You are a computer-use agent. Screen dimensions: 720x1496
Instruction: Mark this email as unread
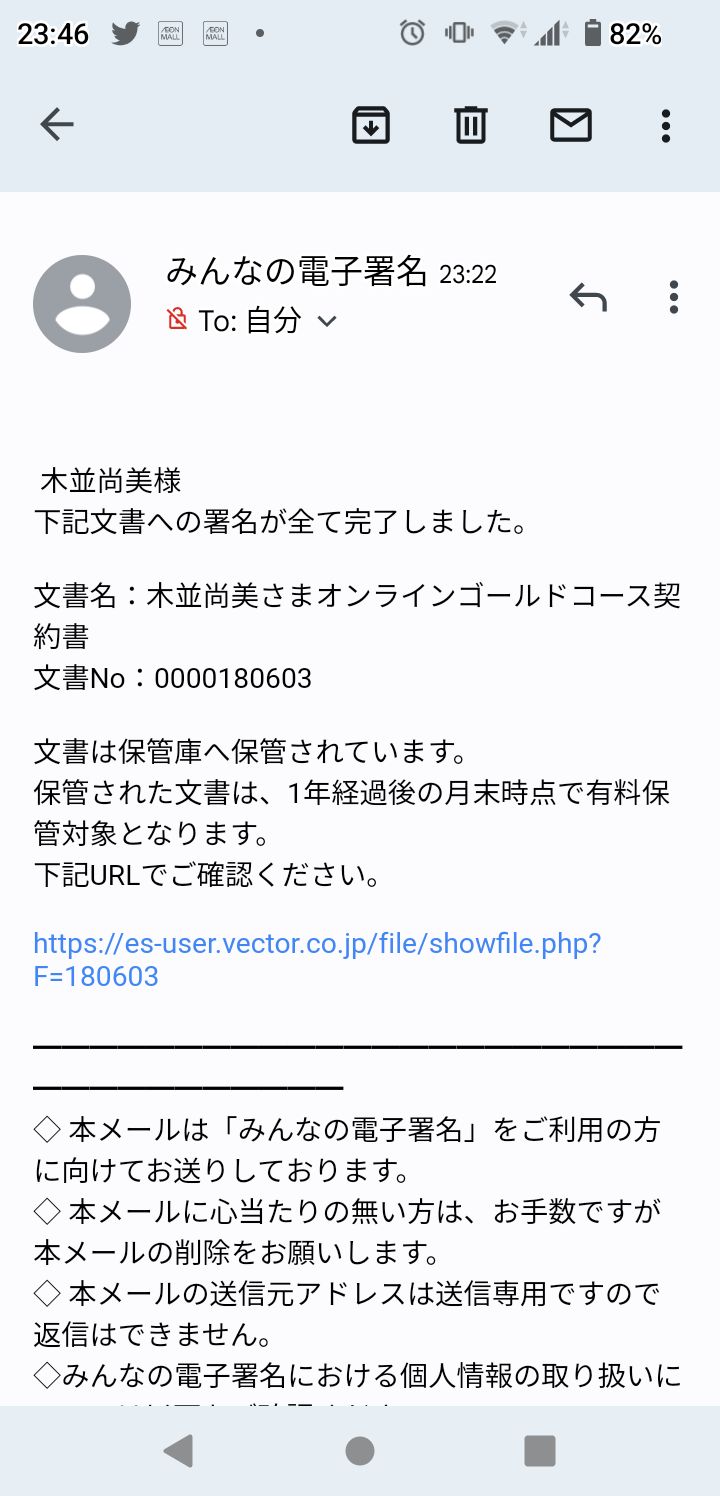[x=571, y=125]
